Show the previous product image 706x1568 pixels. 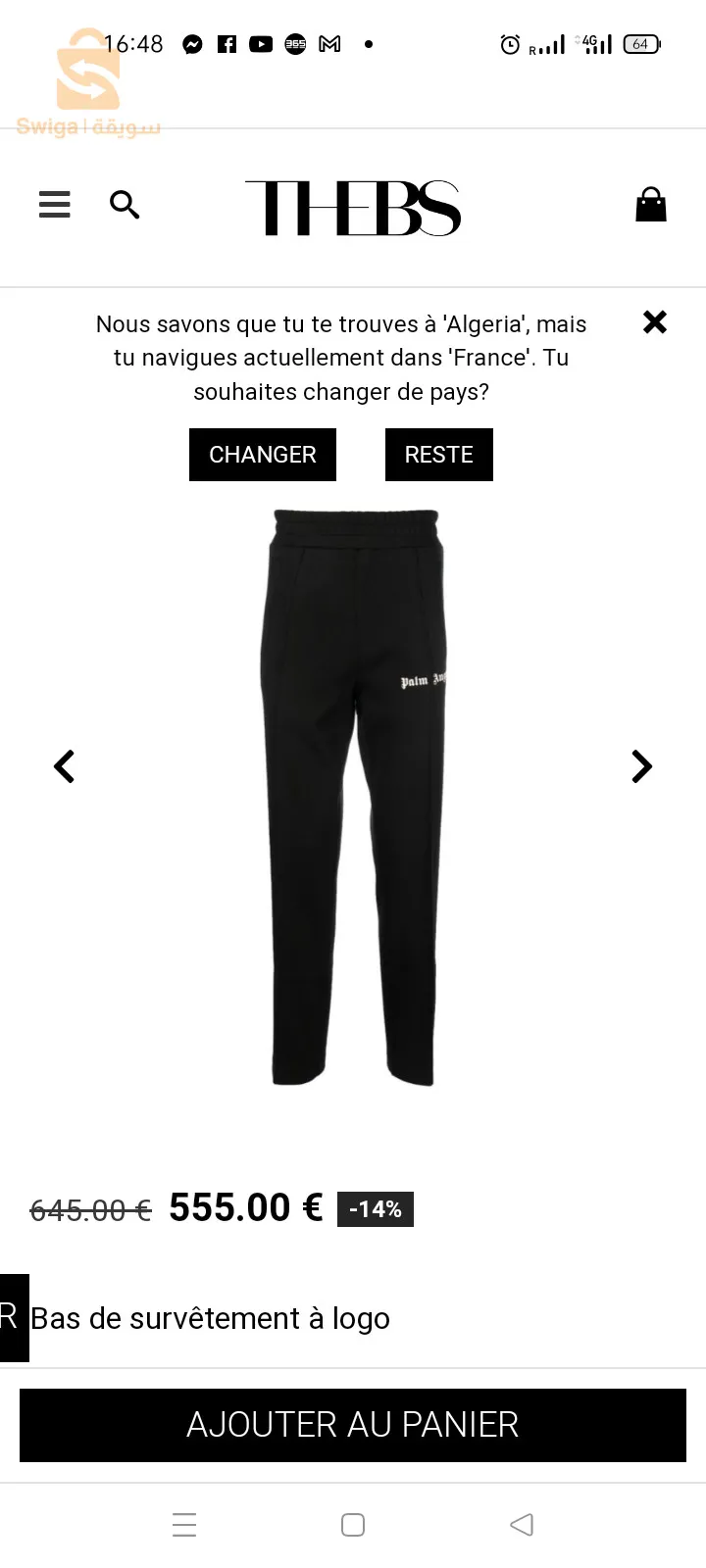[65, 766]
